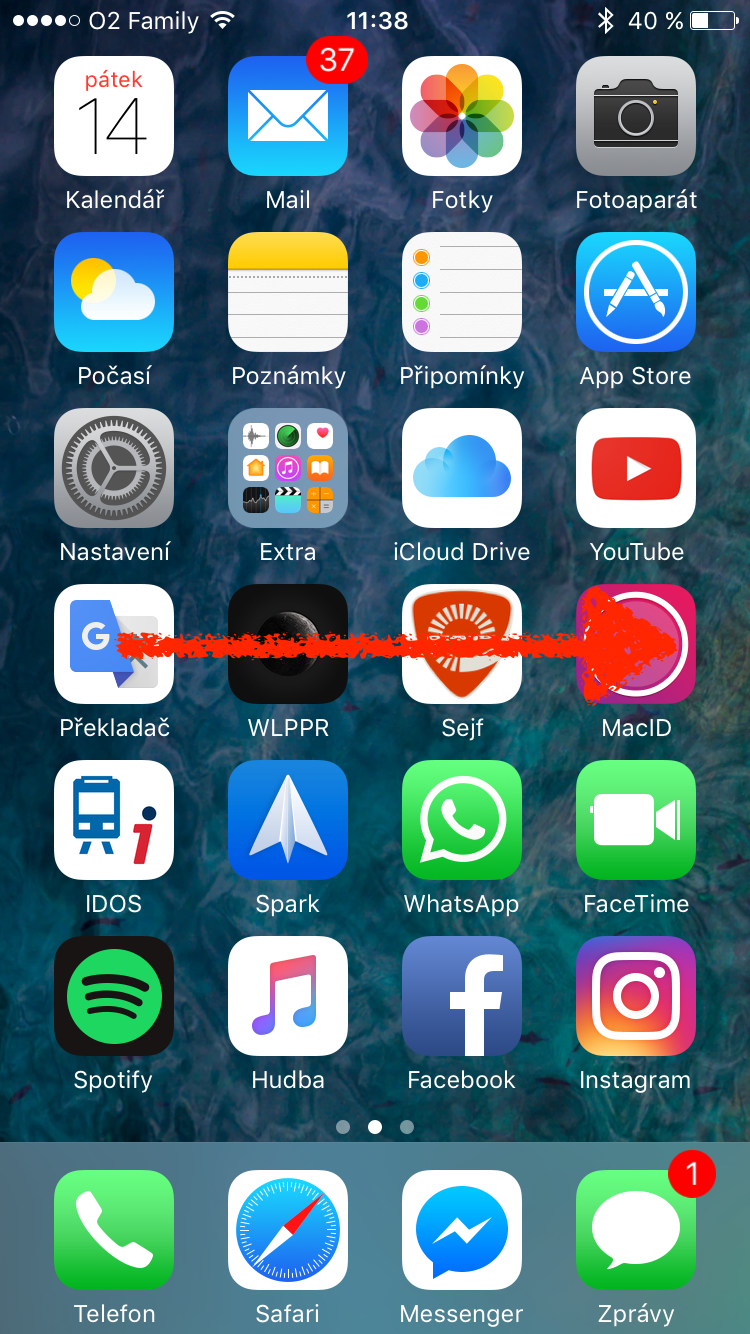Screen dimensions: 750x1334
Task: Check the Počasí weather app
Action: coord(114,292)
